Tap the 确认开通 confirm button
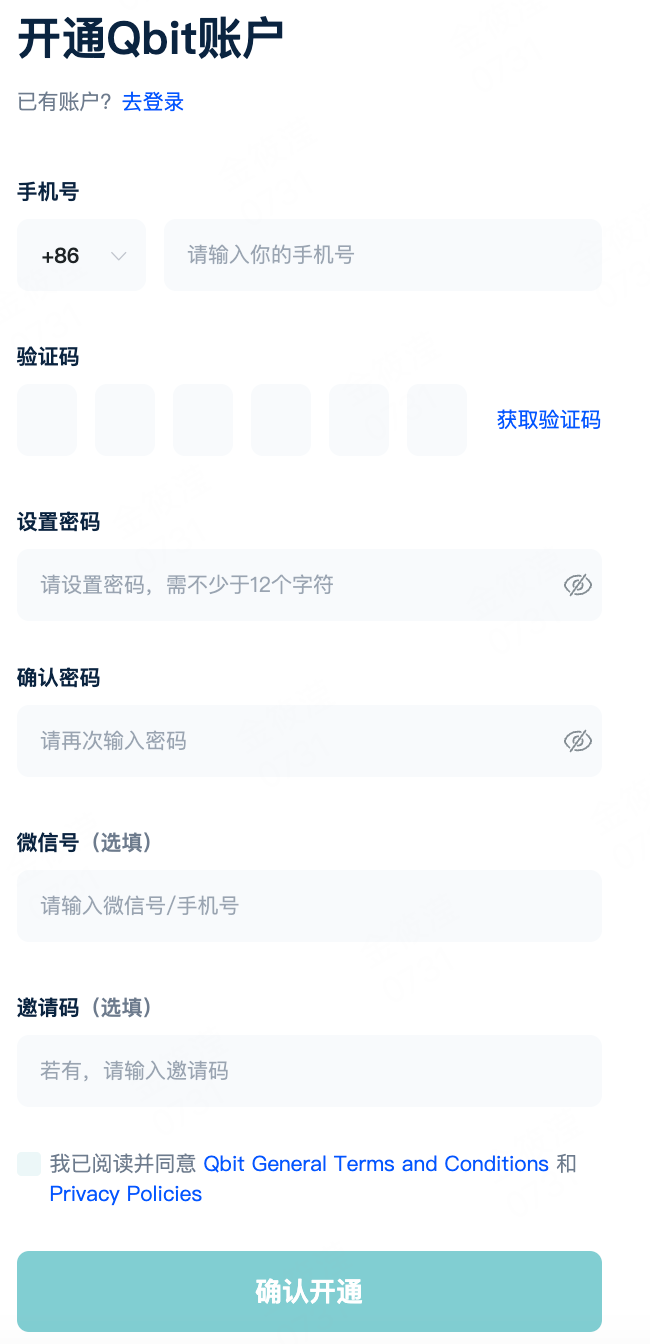 pos(309,1291)
